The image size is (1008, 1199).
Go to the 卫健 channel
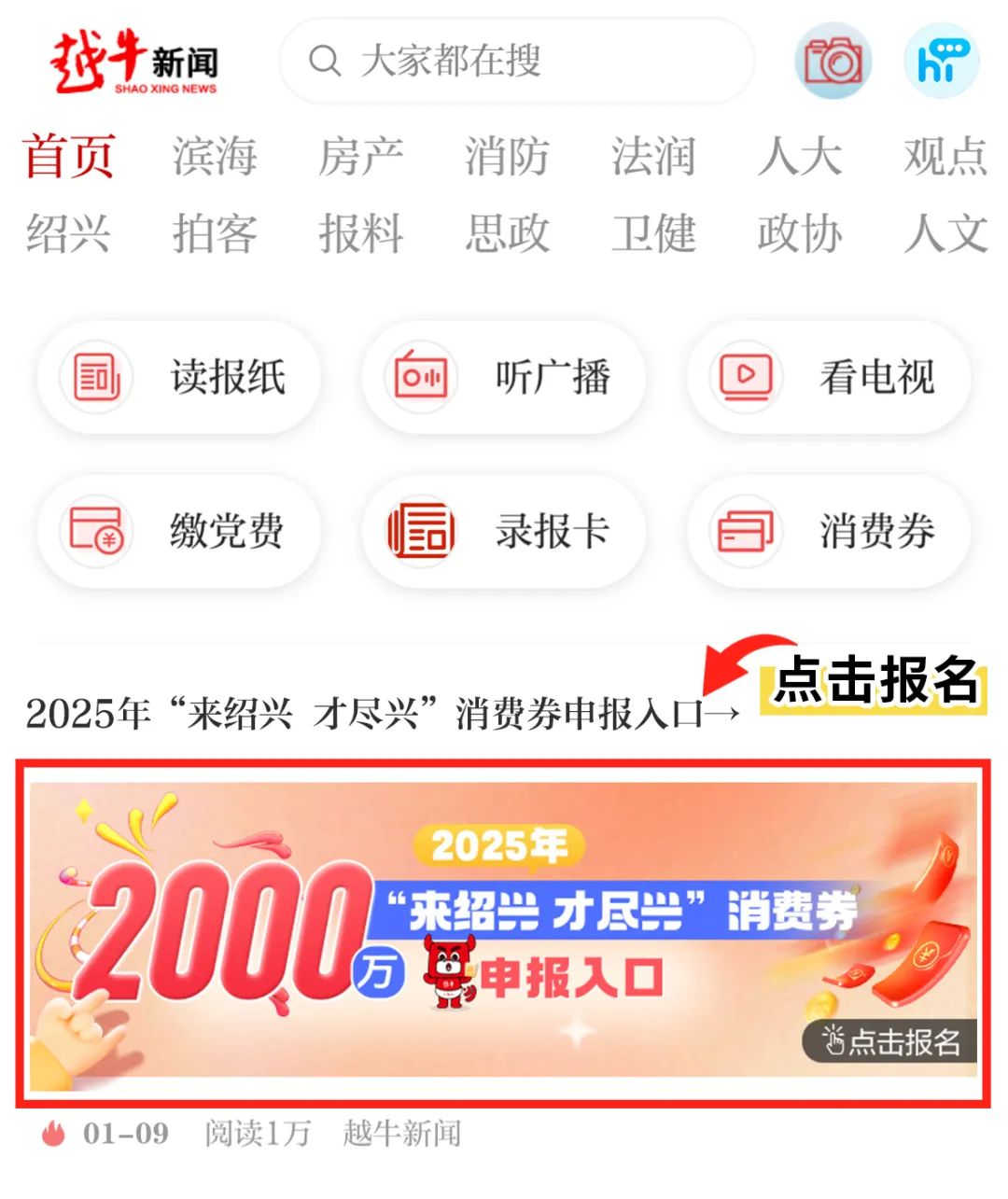tap(653, 233)
